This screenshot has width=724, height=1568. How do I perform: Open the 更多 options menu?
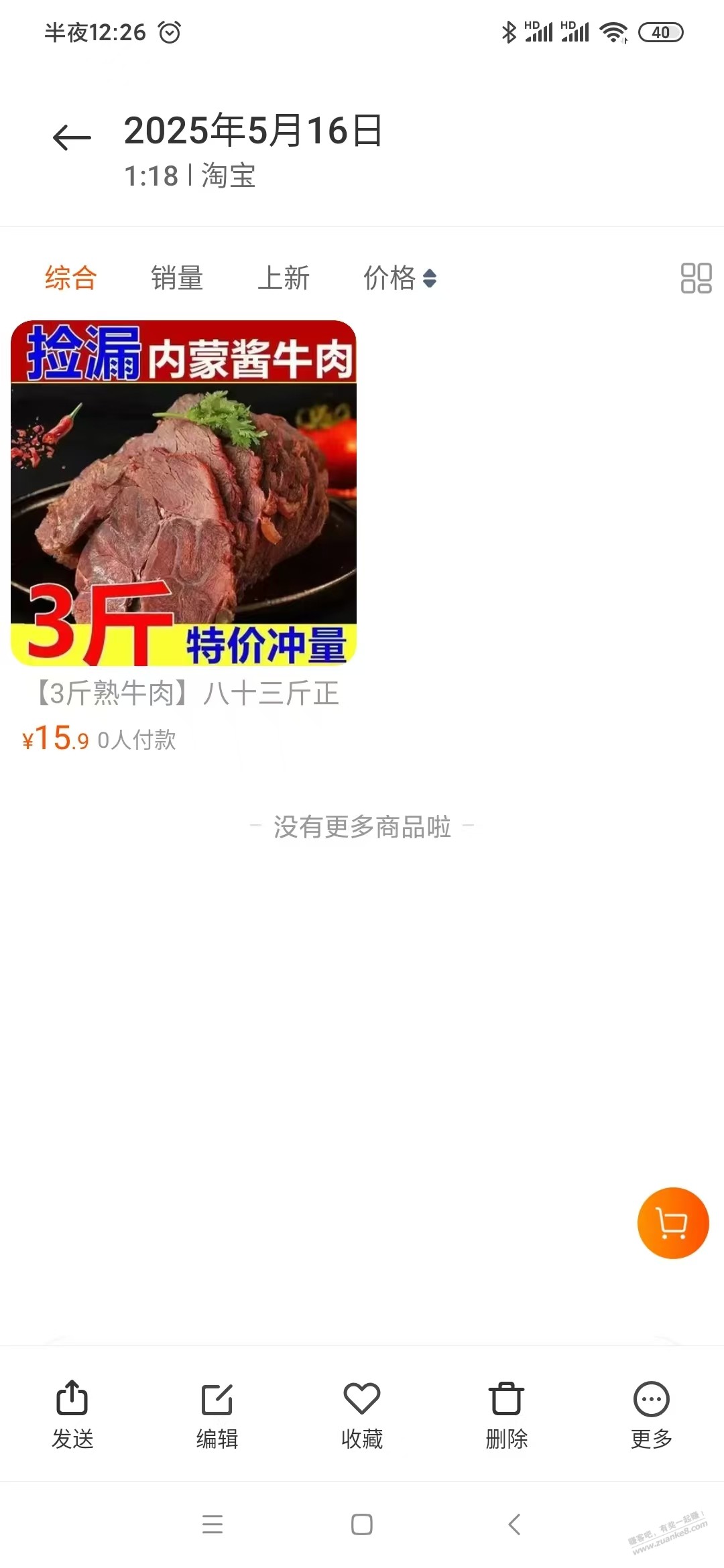(x=652, y=1415)
